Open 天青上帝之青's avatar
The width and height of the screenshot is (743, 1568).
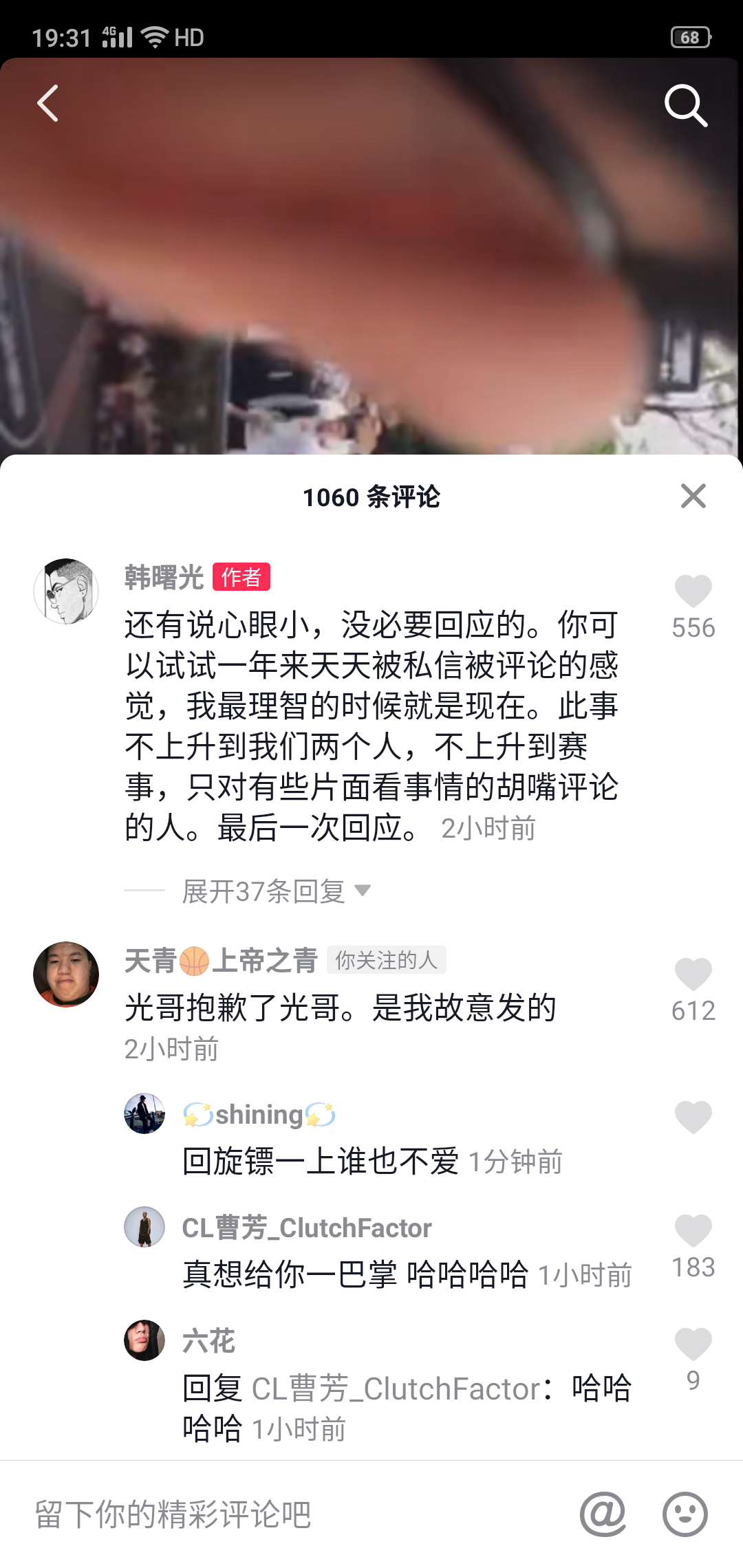[66, 974]
